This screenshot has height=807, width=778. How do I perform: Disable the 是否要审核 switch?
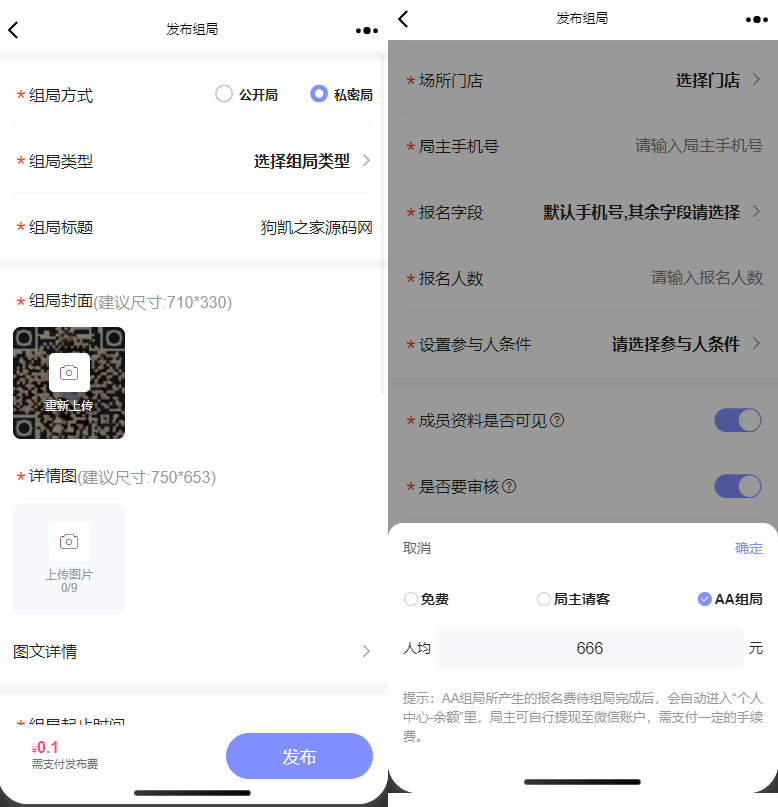click(x=738, y=486)
